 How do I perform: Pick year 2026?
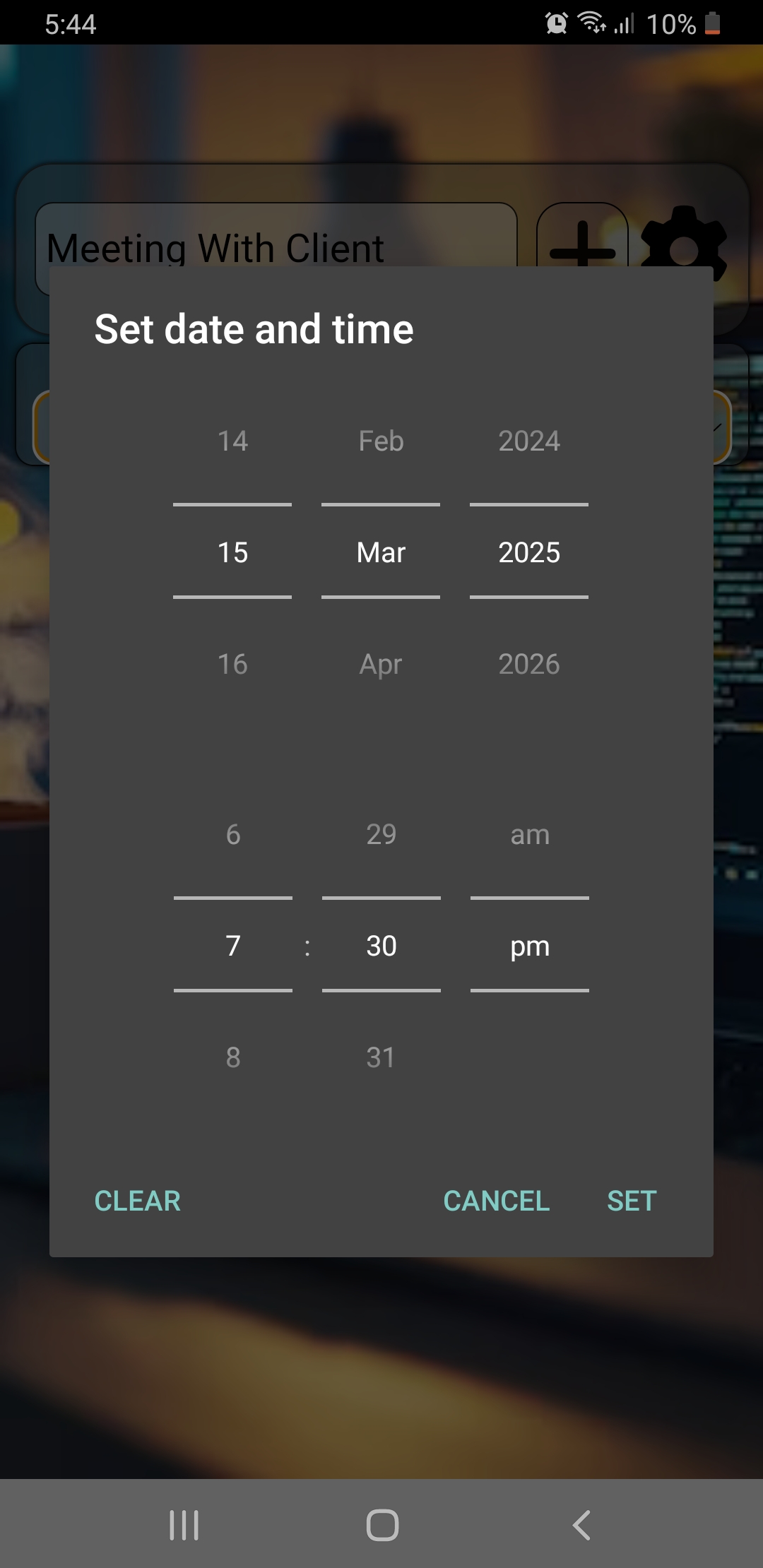coord(529,664)
